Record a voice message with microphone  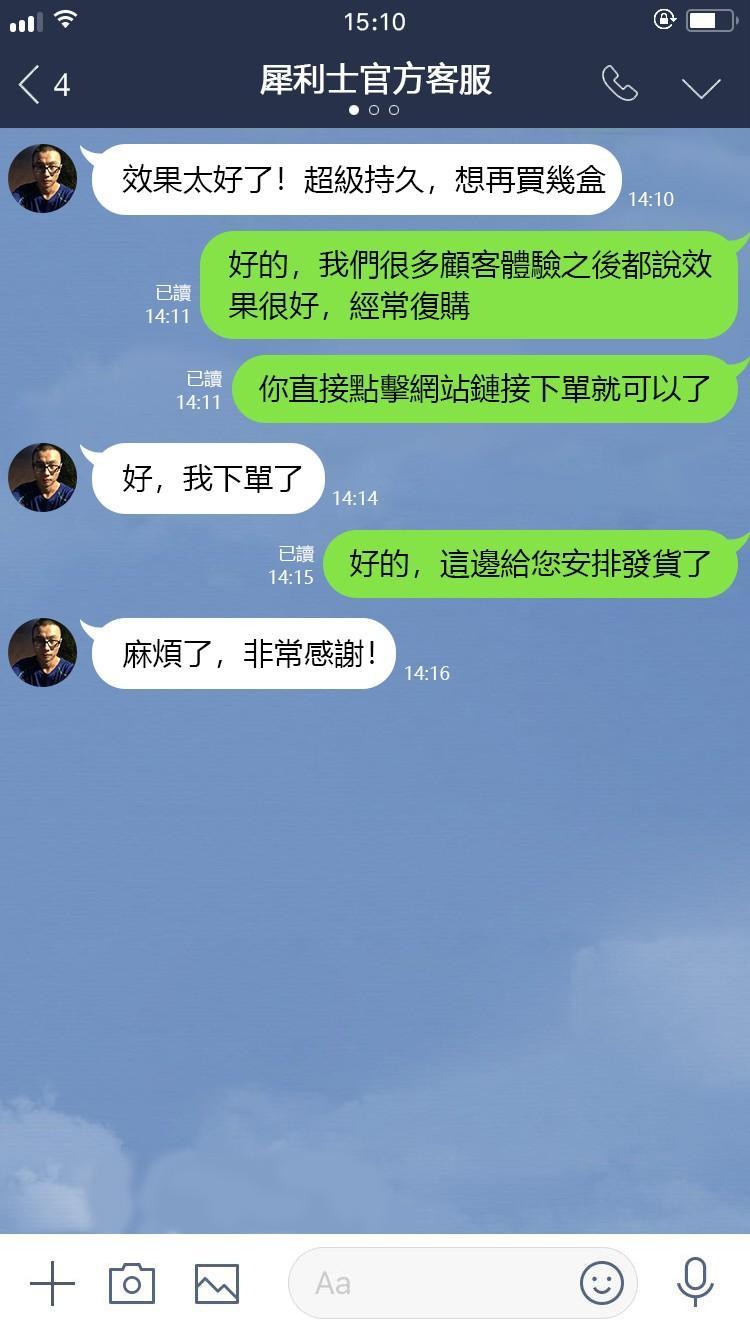tap(694, 1282)
